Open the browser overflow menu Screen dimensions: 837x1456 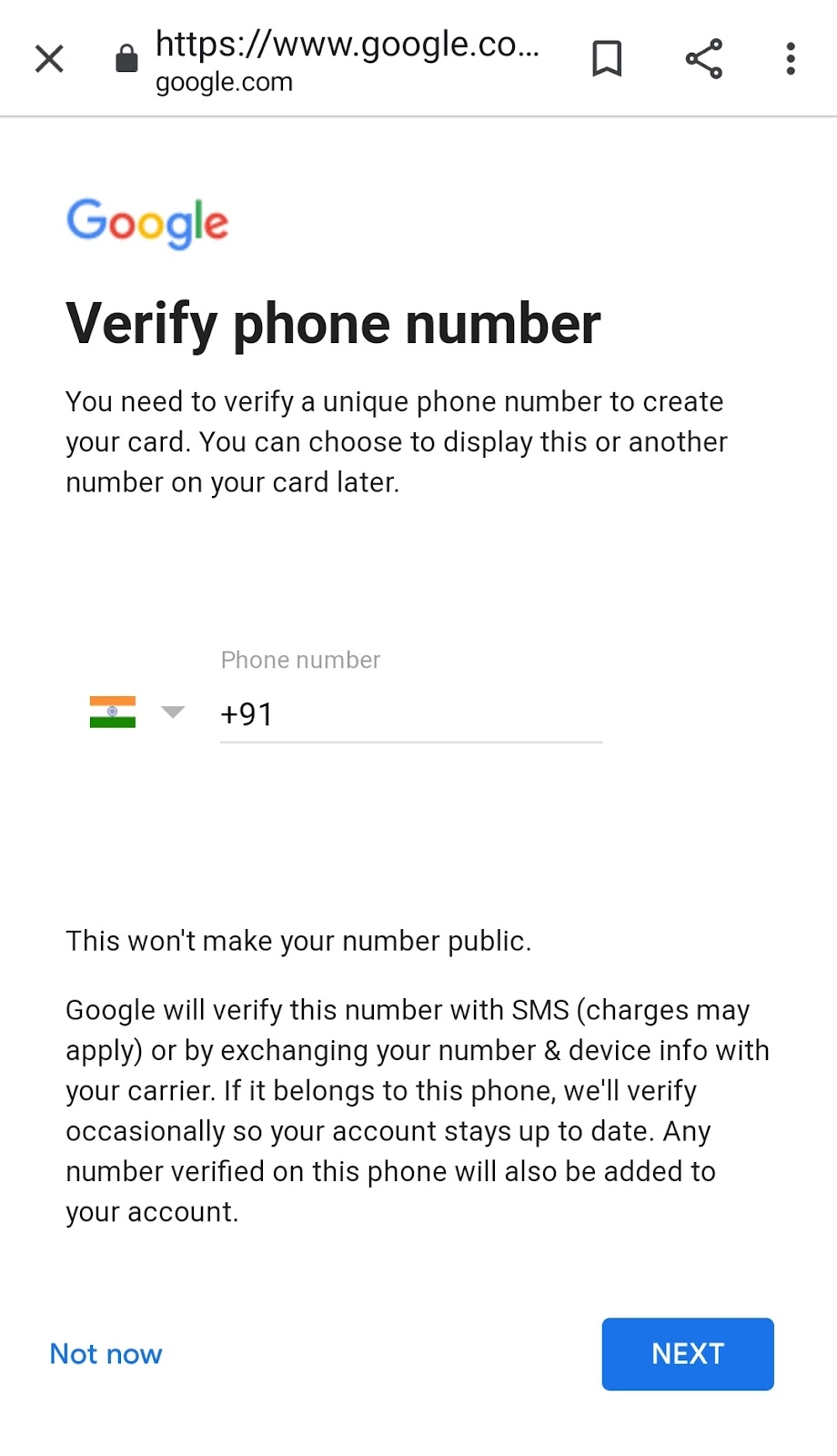[791, 59]
